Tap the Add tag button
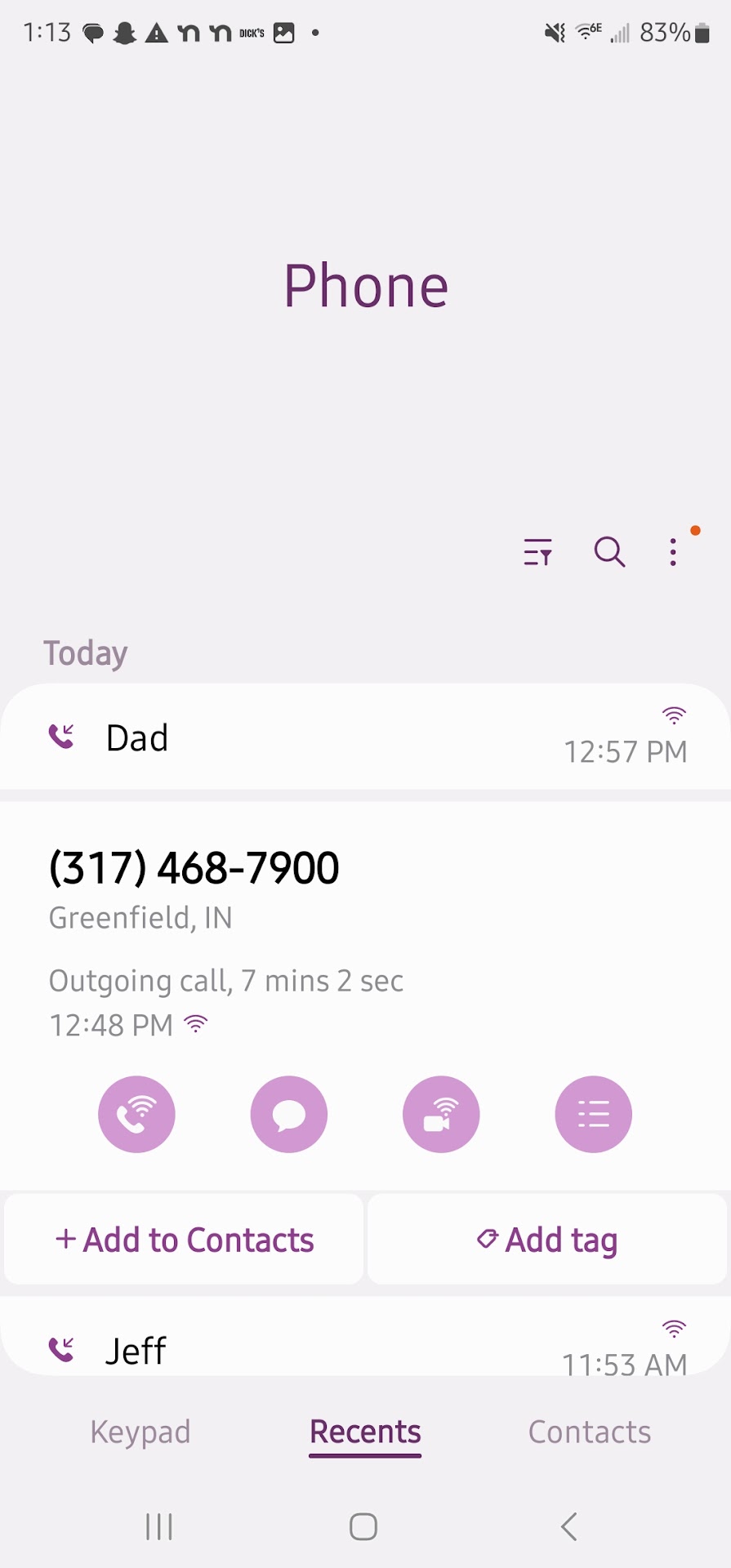Viewport: 731px width, 1568px height. (547, 1240)
